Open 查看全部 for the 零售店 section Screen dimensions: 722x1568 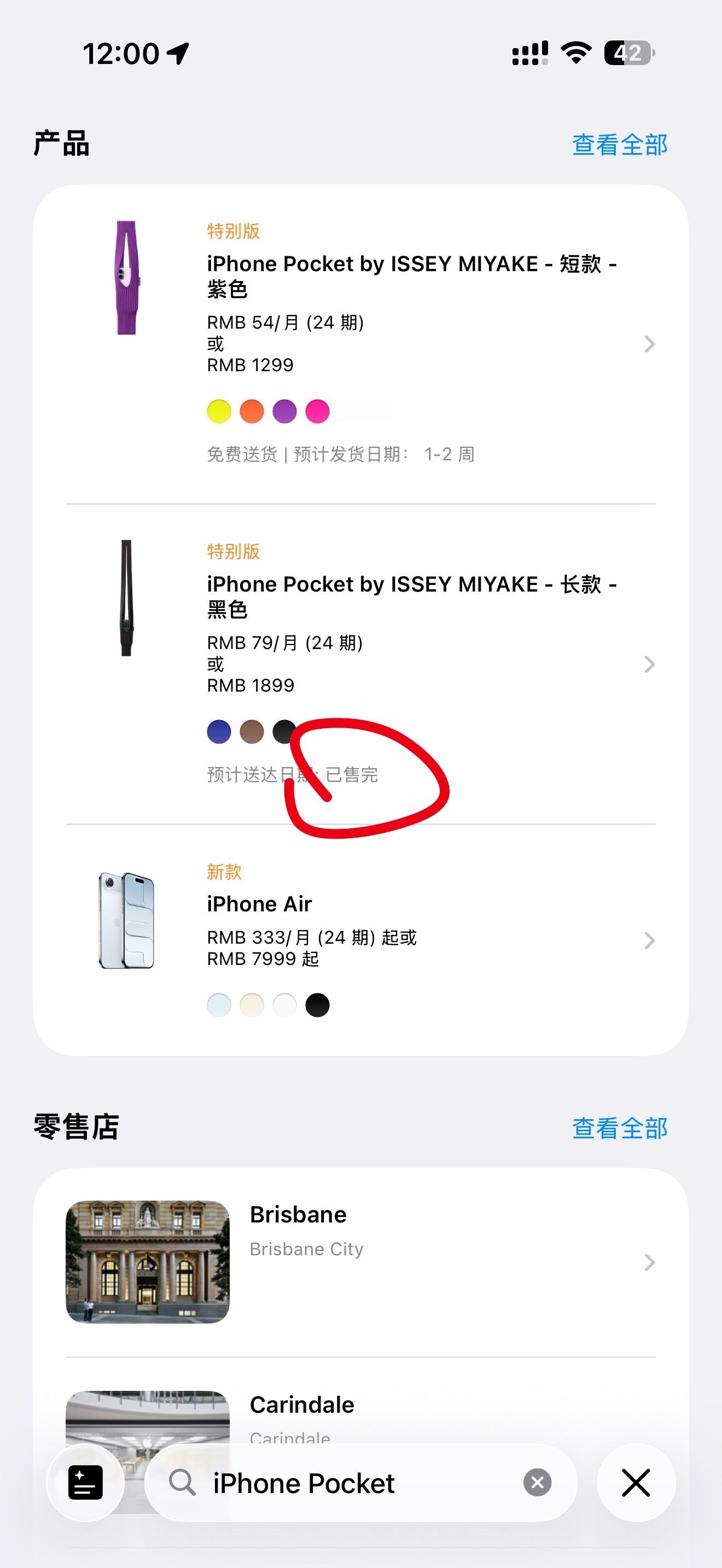click(619, 1127)
